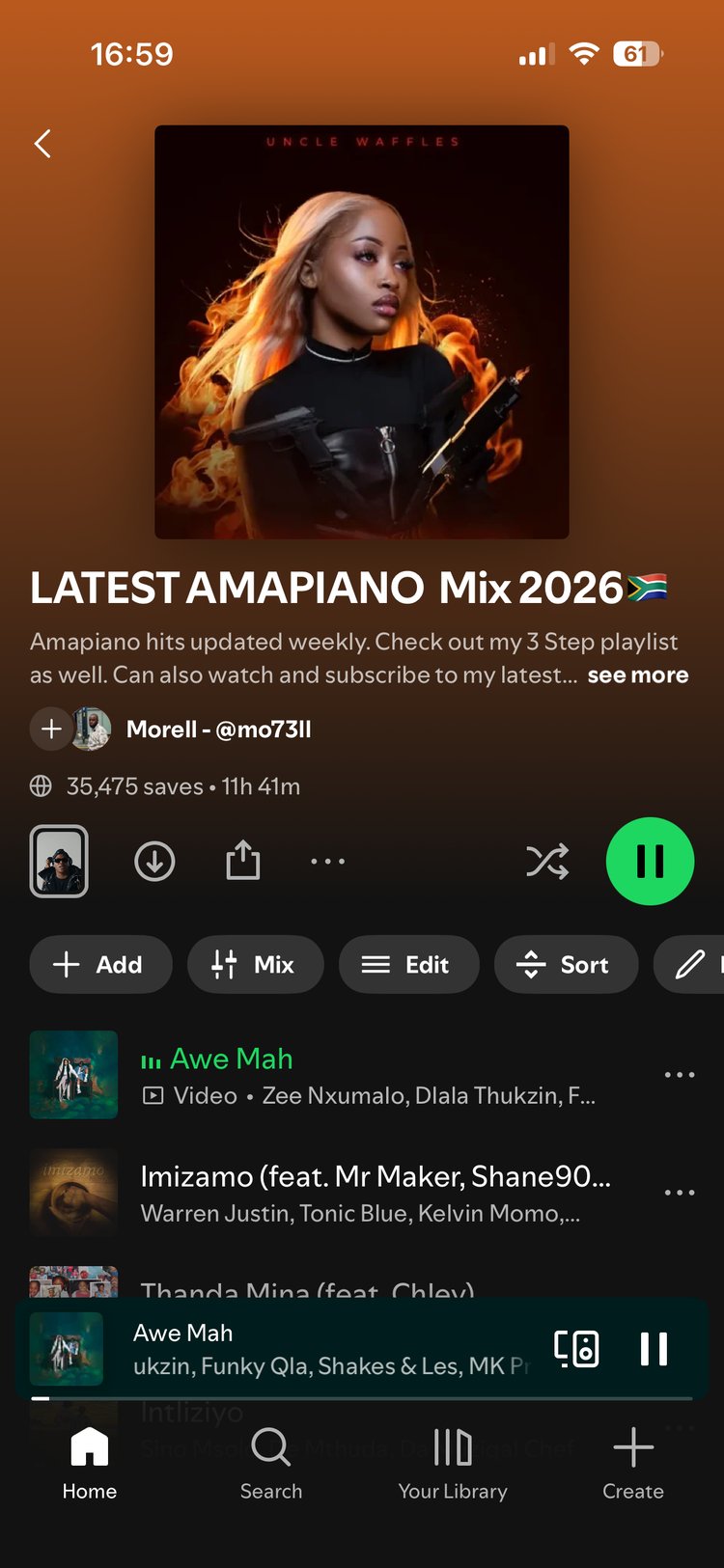
Task: Tap the Mix chip
Action: point(255,964)
